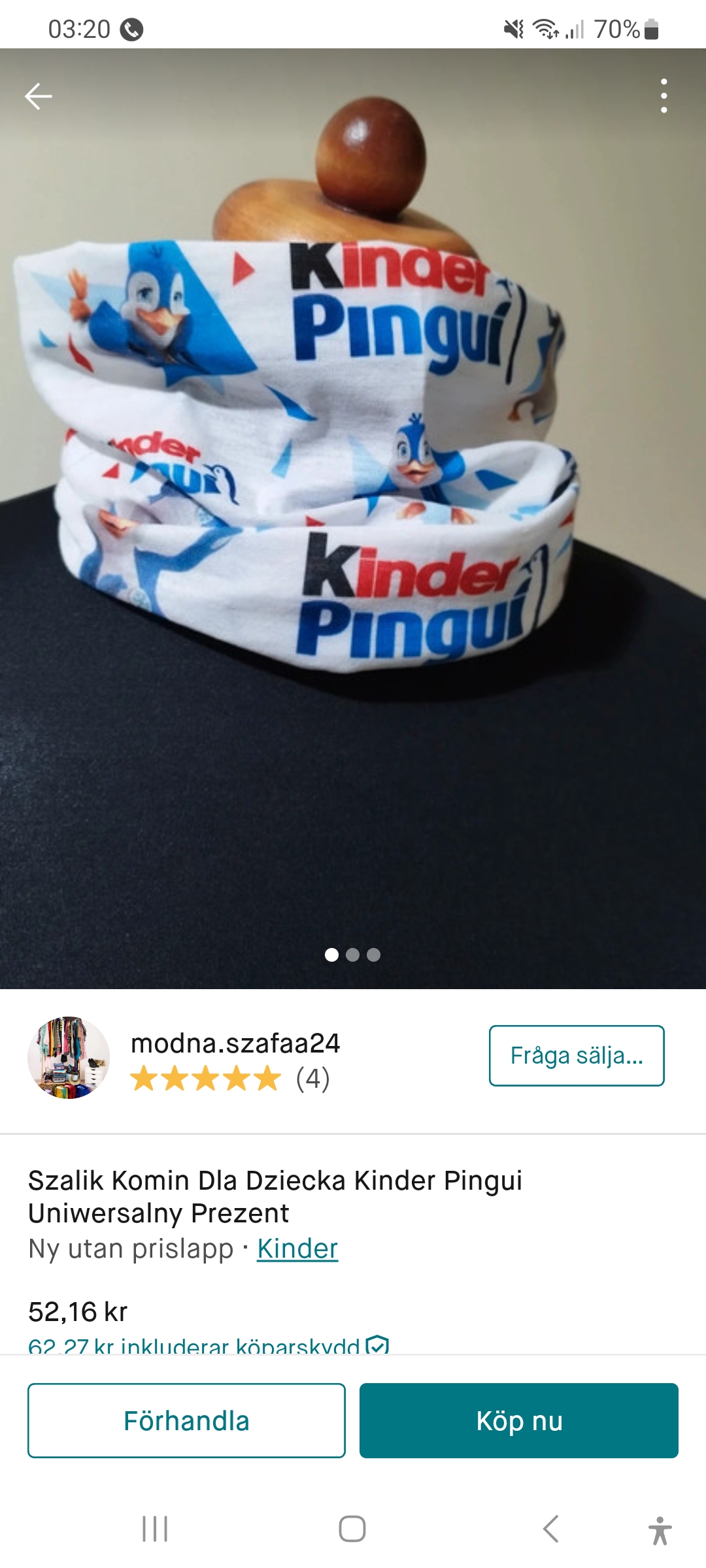Tap the Fråga sälja... button
706x1568 pixels.
pos(576,1056)
